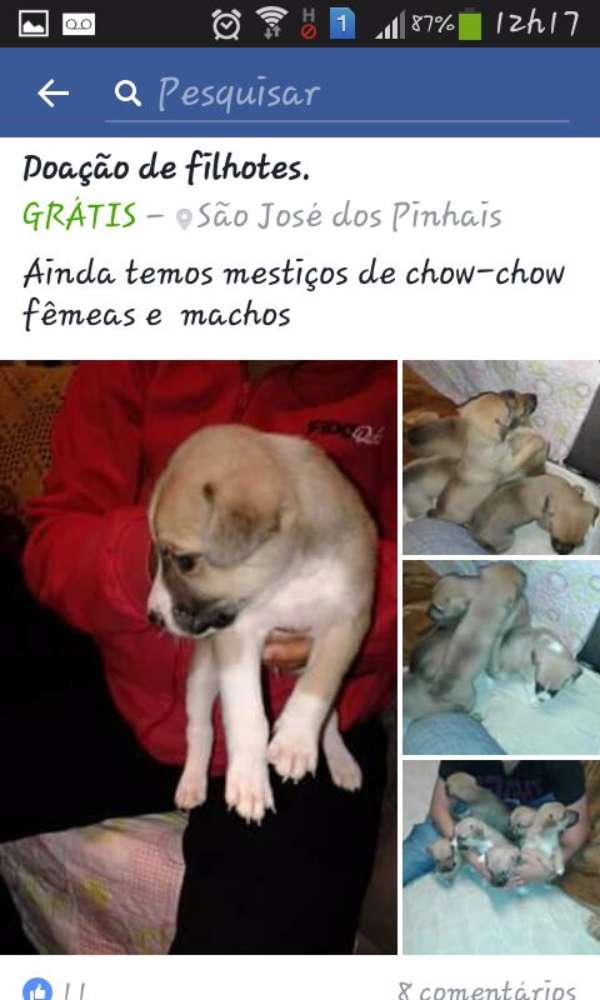Open the top-right photo of sleeping puppies
This screenshot has width=600, height=1000.
[501, 458]
